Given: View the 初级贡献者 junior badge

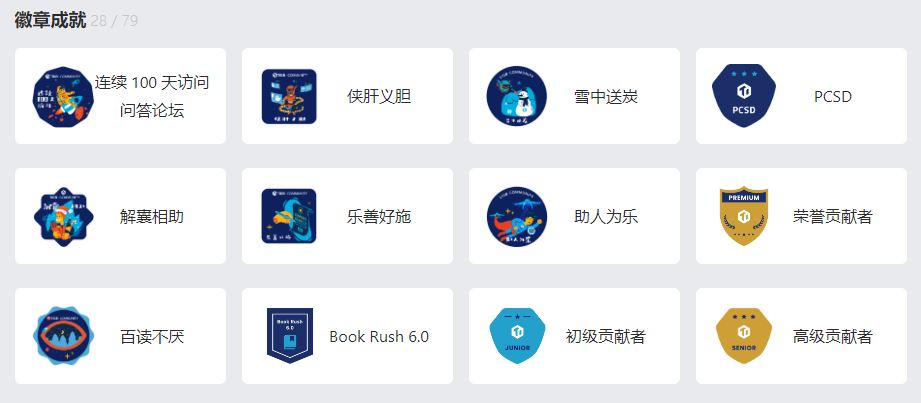Looking at the screenshot, I should 574,336.
